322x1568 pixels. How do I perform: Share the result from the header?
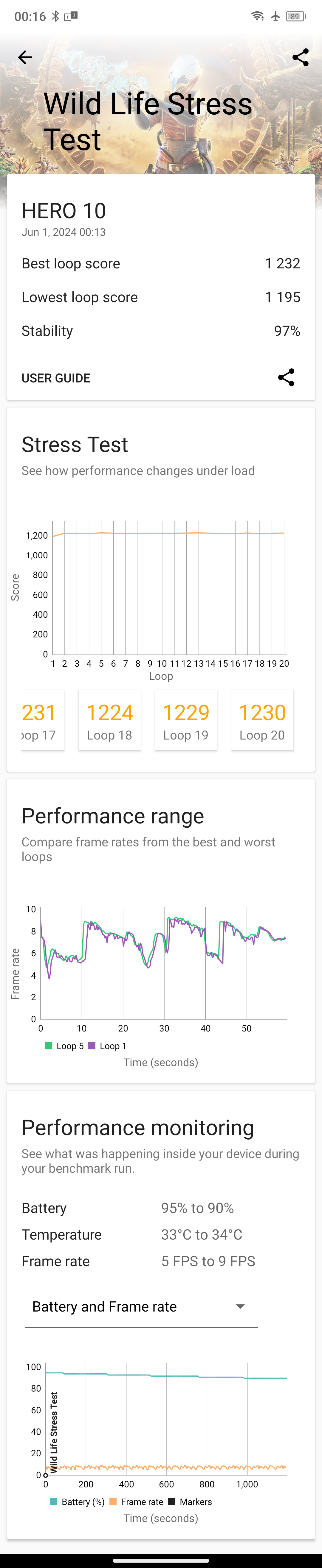point(300,57)
